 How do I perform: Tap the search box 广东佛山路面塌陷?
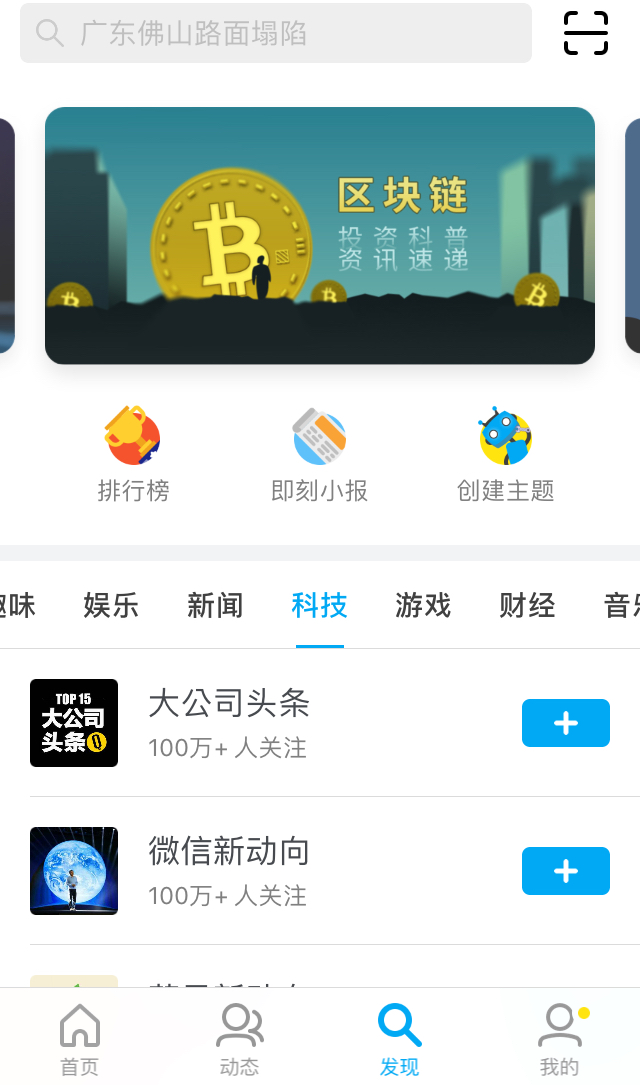[x=276, y=33]
